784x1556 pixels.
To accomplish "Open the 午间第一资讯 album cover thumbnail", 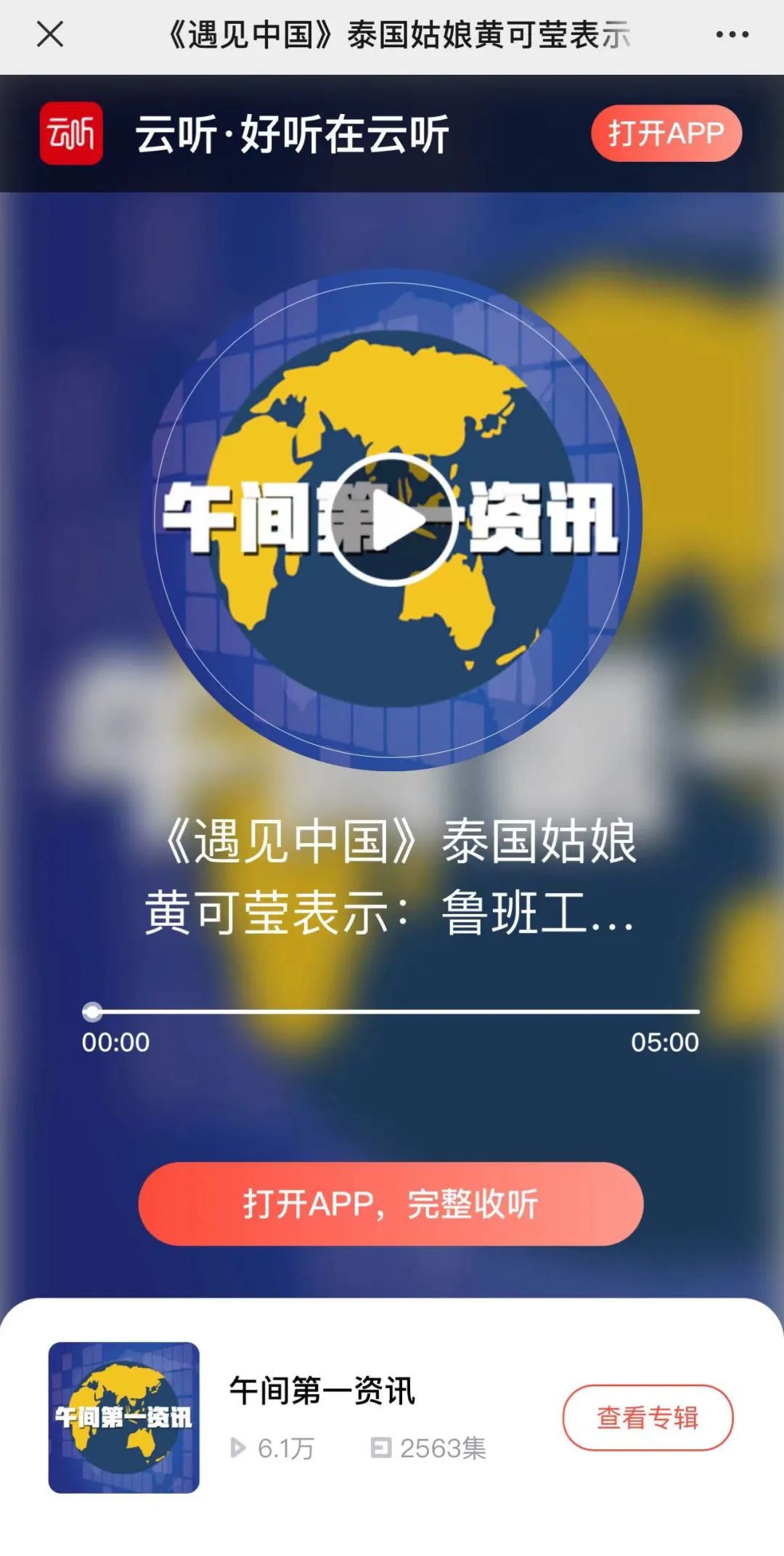I will pyautogui.click(x=124, y=1417).
